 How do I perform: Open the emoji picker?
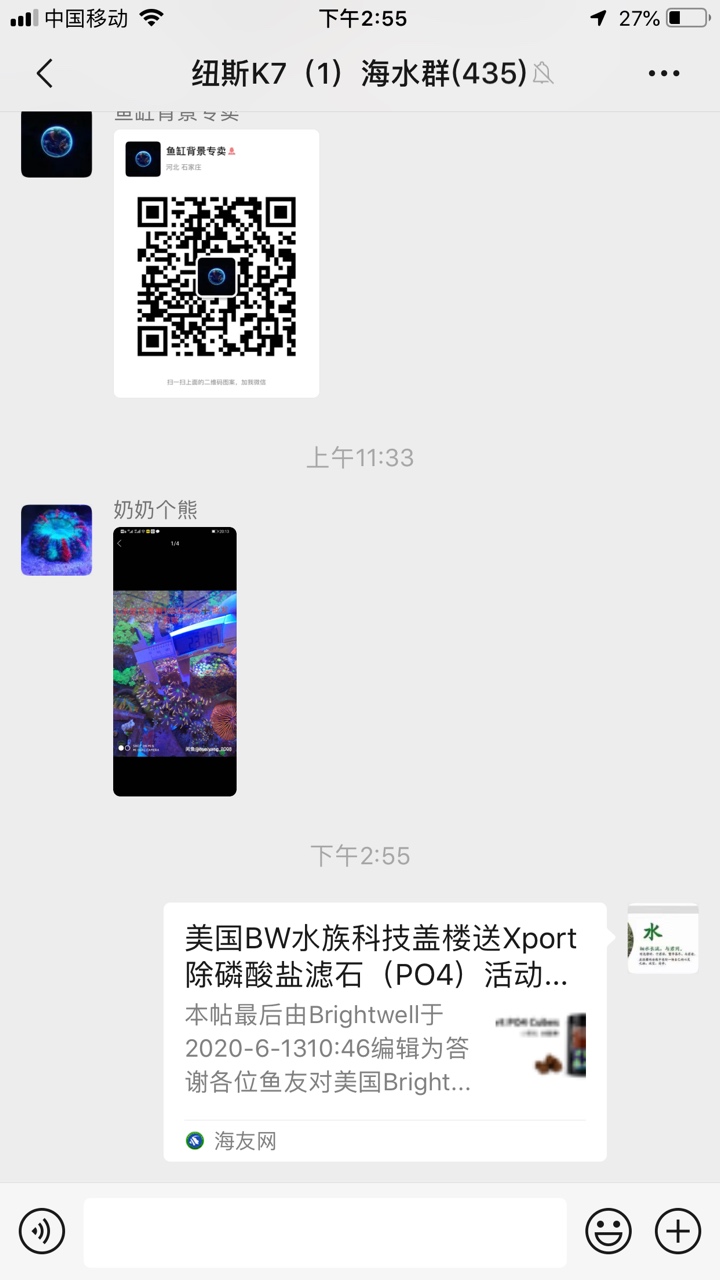(608, 1230)
